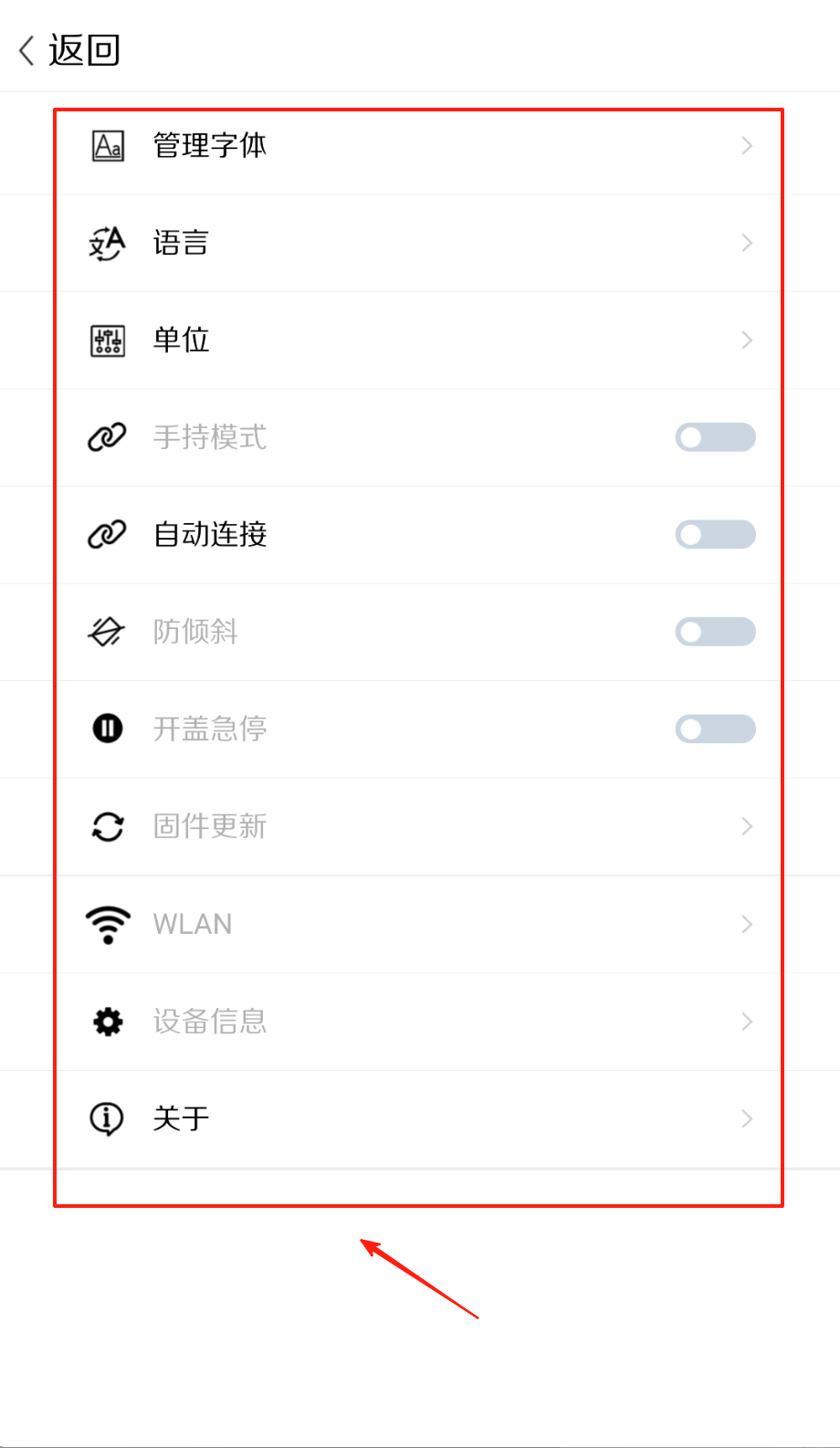Go back using 返回 button
This screenshot has height=1448, width=840.
(x=69, y=50)
